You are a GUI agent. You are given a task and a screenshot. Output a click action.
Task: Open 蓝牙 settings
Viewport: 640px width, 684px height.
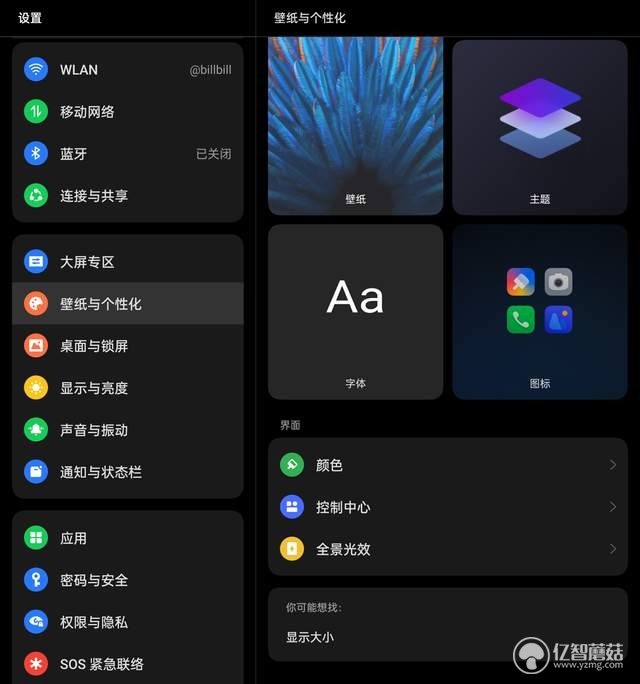[127, 154]
